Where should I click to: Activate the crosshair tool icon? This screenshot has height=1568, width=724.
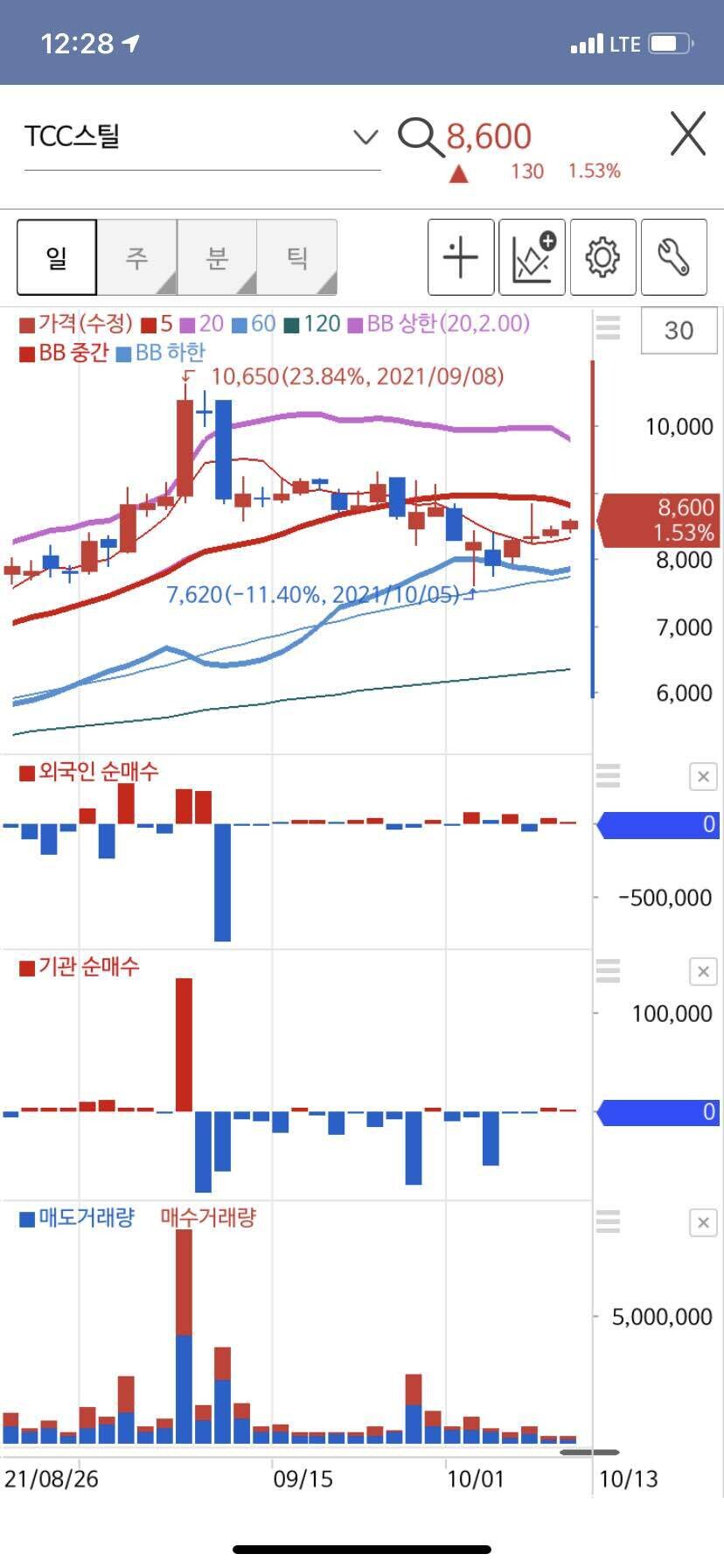(461, 256)
